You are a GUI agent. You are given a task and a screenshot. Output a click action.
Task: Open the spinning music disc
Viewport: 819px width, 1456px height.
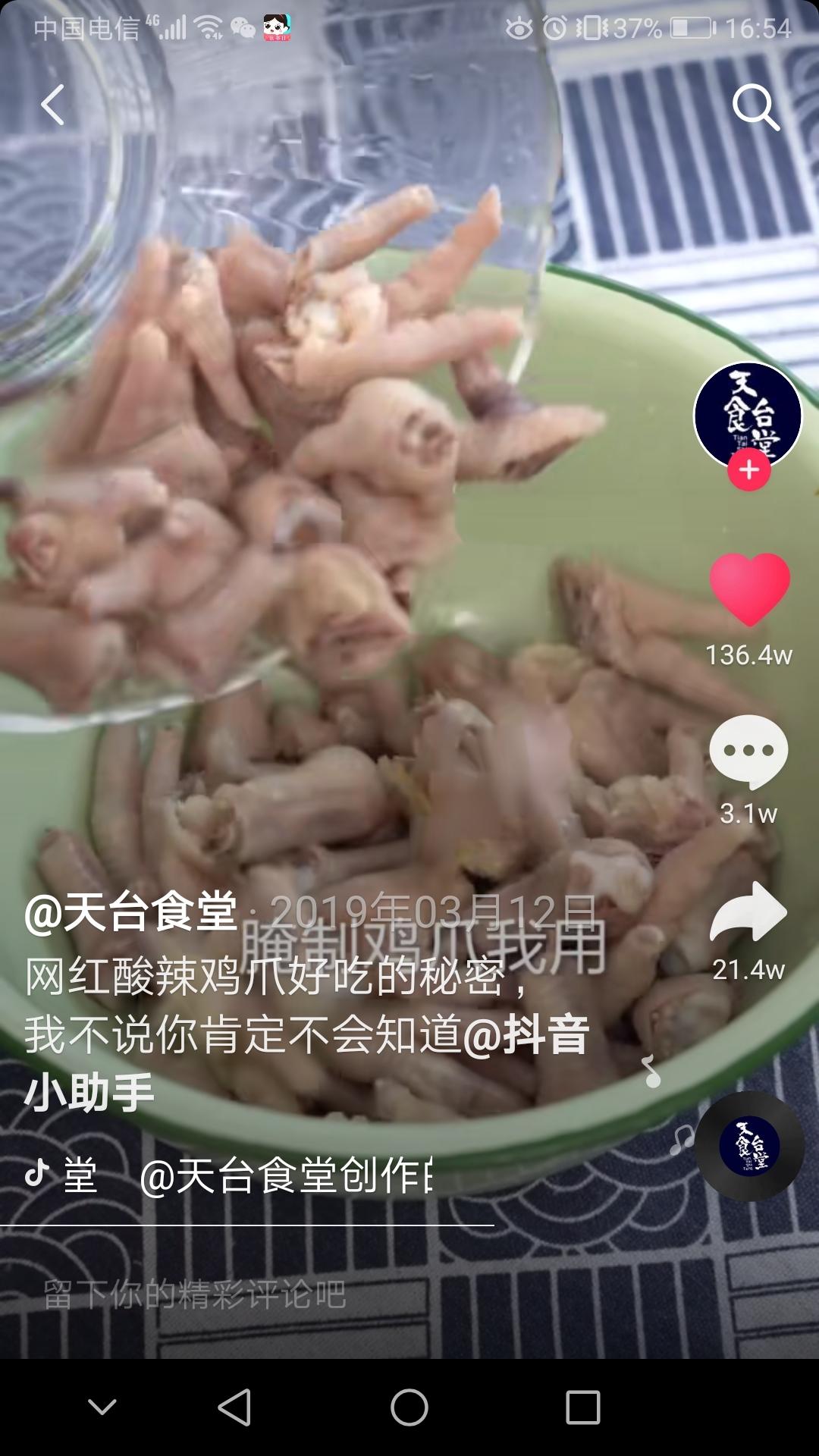pos(749,1146)
